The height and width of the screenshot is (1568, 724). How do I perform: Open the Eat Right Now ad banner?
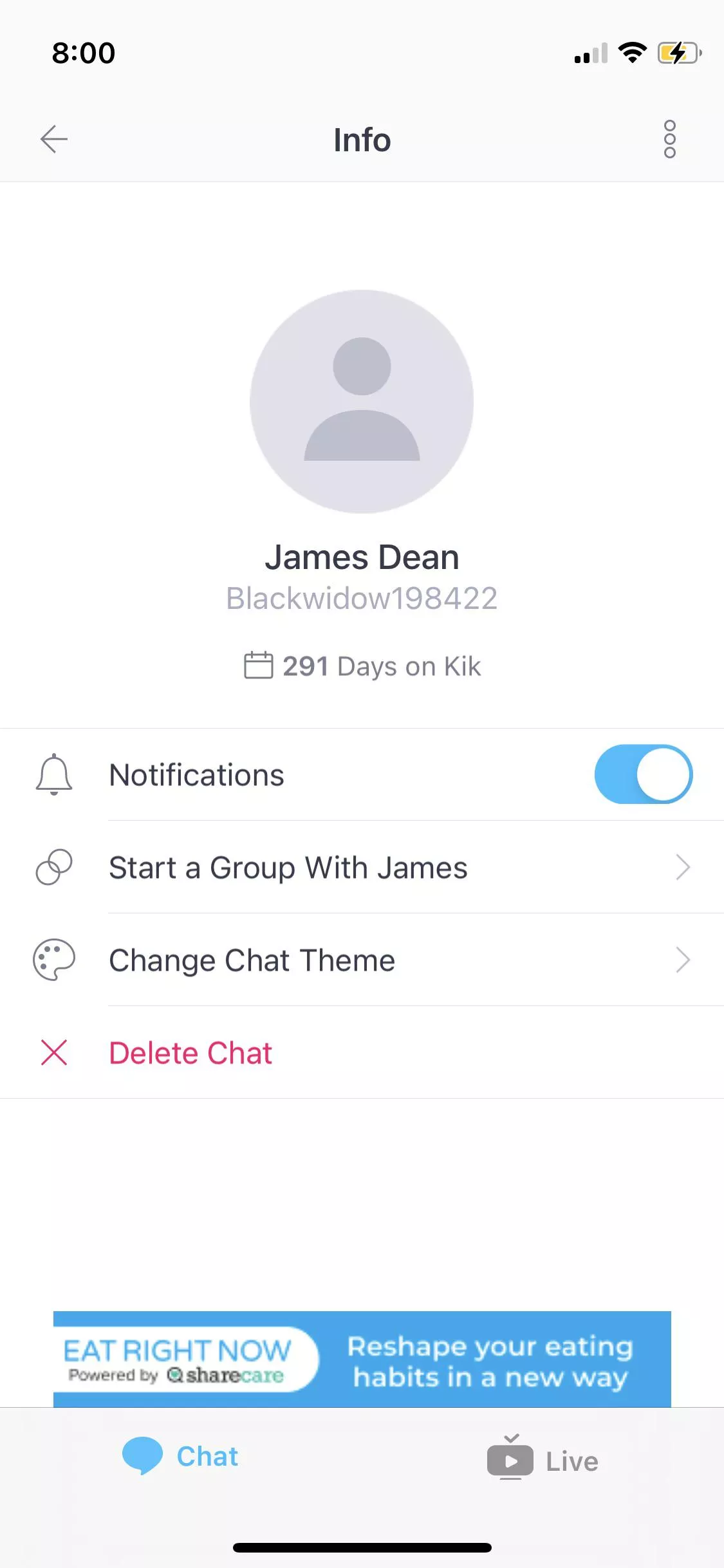point(362,1359)
